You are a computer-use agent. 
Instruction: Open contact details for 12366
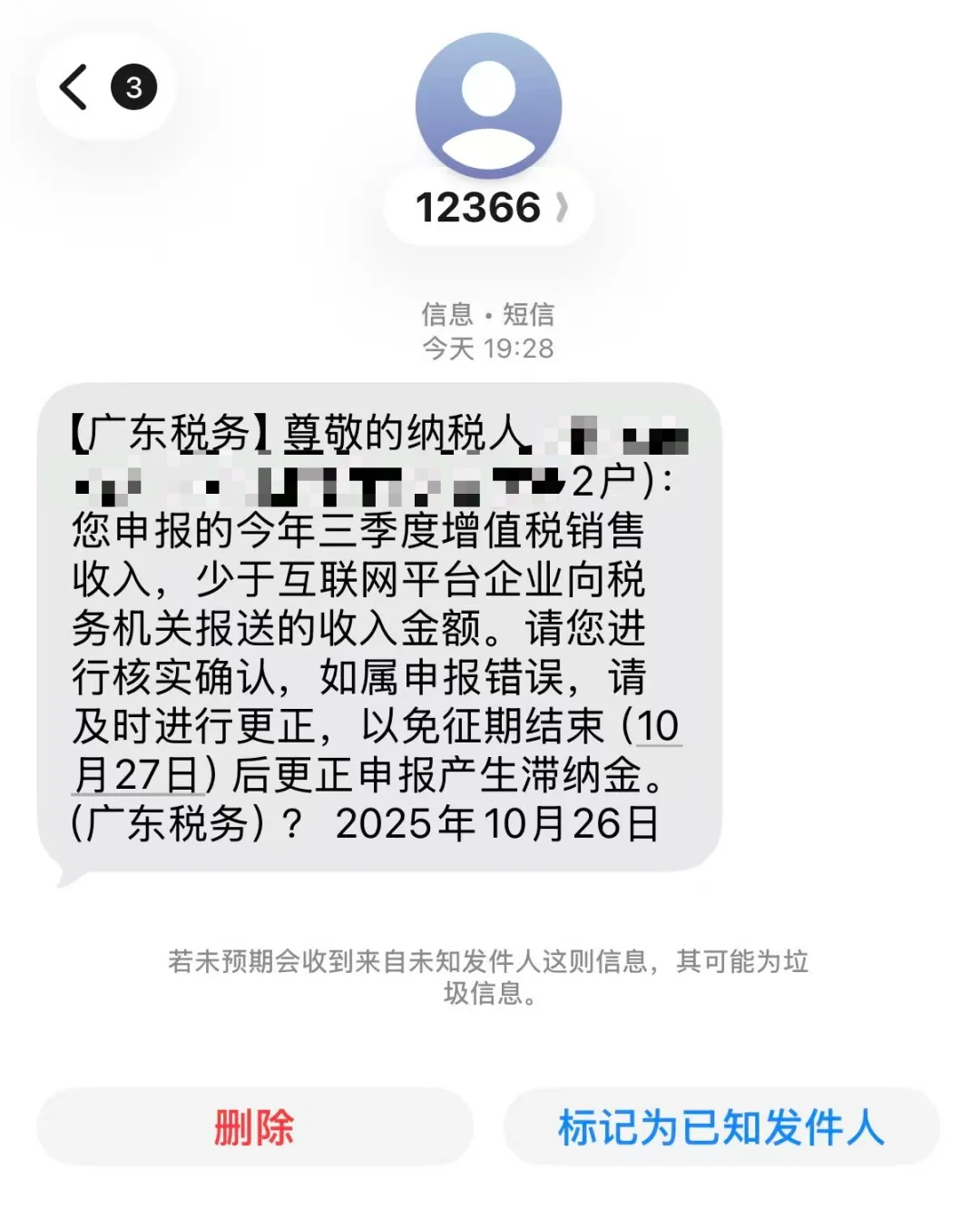click(x=489, y=208)
